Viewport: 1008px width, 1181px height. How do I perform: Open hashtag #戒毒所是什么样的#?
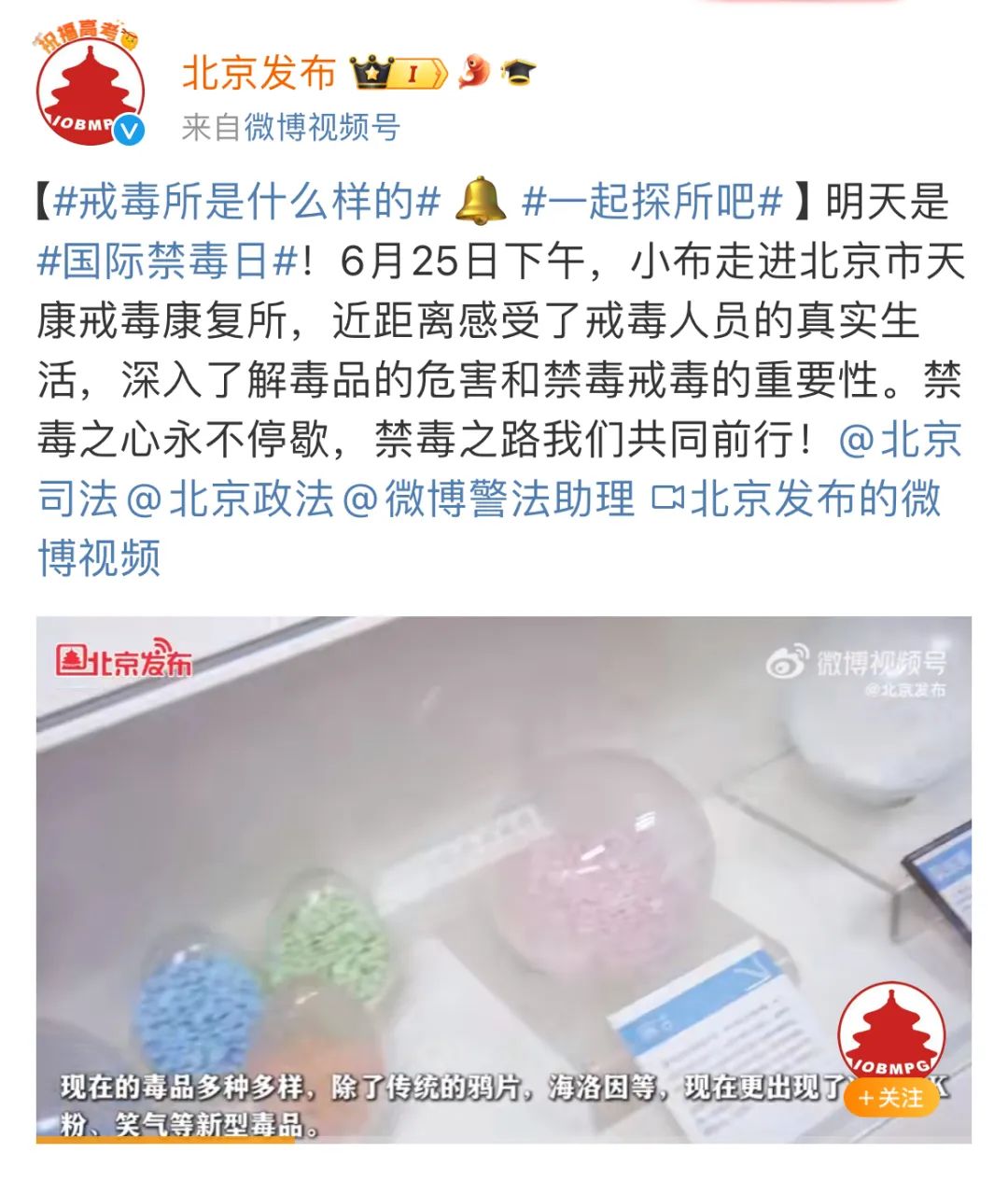click(246, 201)
